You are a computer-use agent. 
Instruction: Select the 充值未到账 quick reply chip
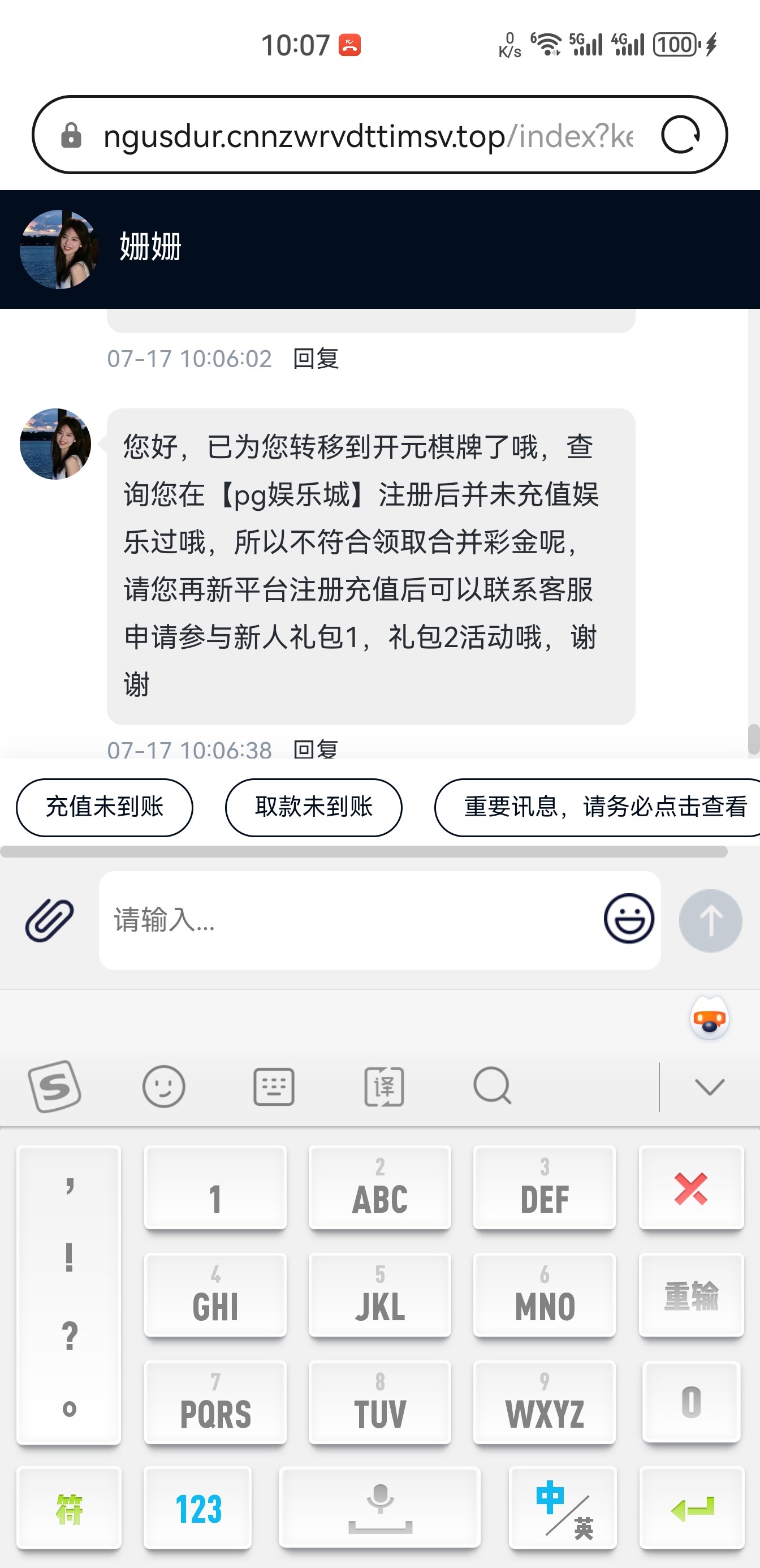click(105, 807)
